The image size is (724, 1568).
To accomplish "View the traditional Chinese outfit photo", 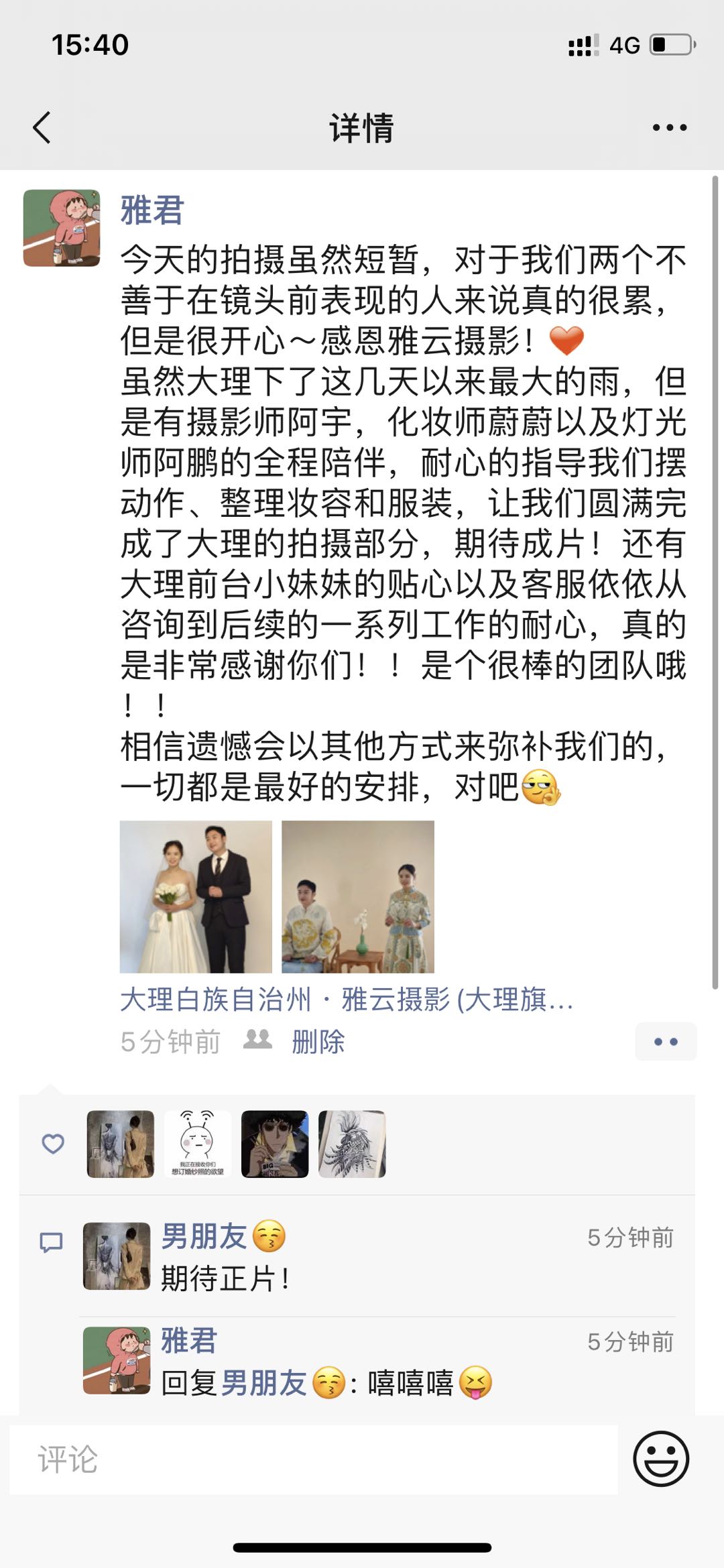I will coord(358,896).
